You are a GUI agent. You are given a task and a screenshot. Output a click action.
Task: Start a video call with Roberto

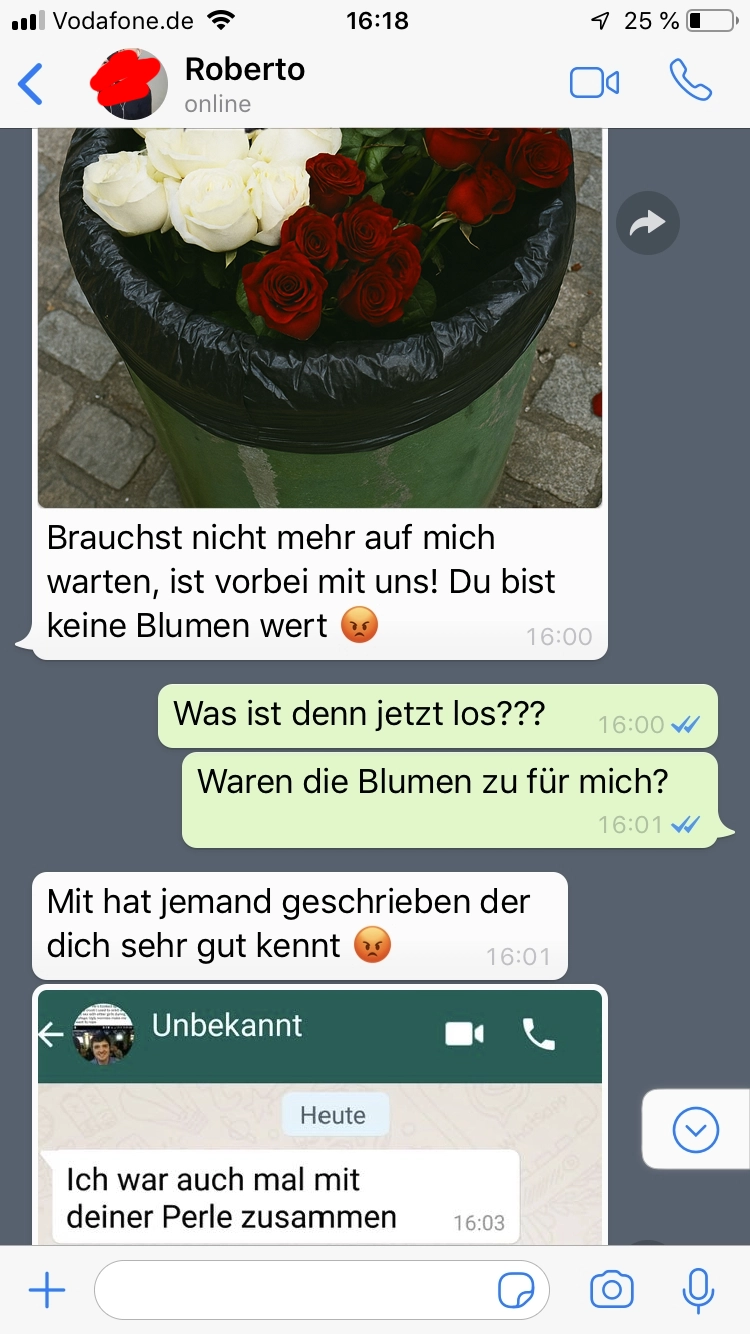click(x=594, y=83)
